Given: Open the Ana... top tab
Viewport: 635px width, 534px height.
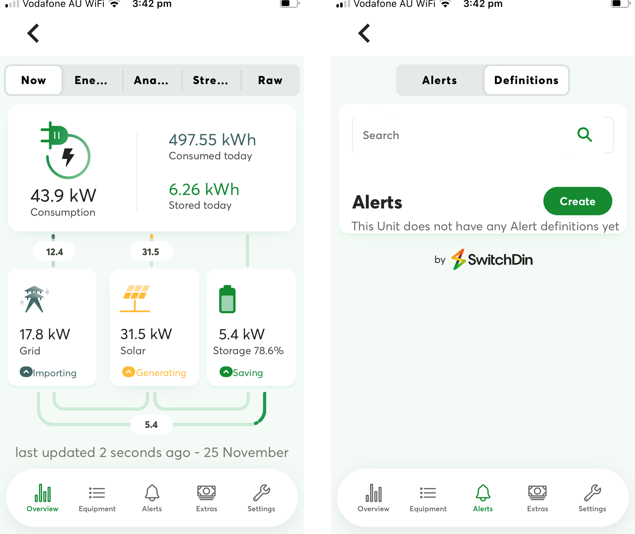Looking at the screenshot, I should coord(151,80).
